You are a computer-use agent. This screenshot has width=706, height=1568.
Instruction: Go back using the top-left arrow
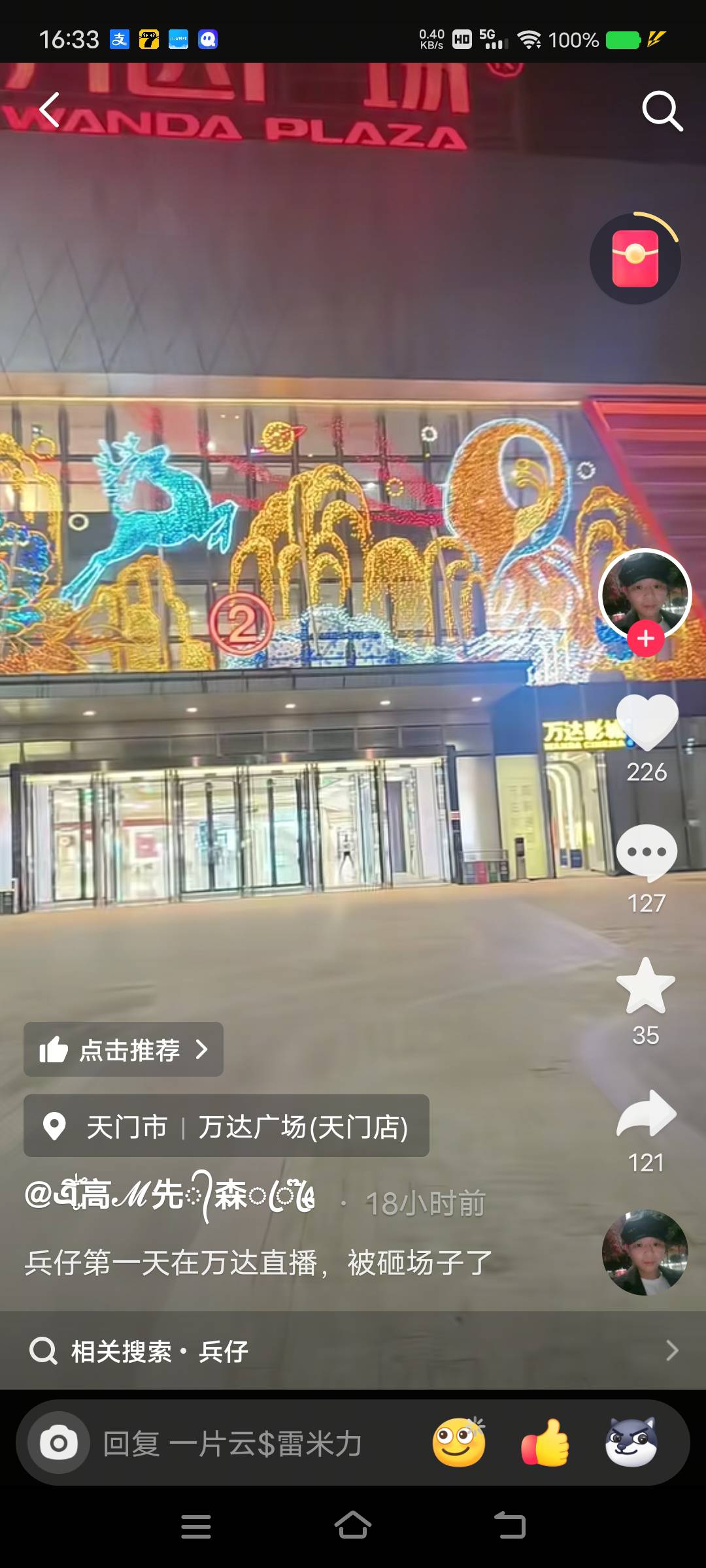(50, 110)
